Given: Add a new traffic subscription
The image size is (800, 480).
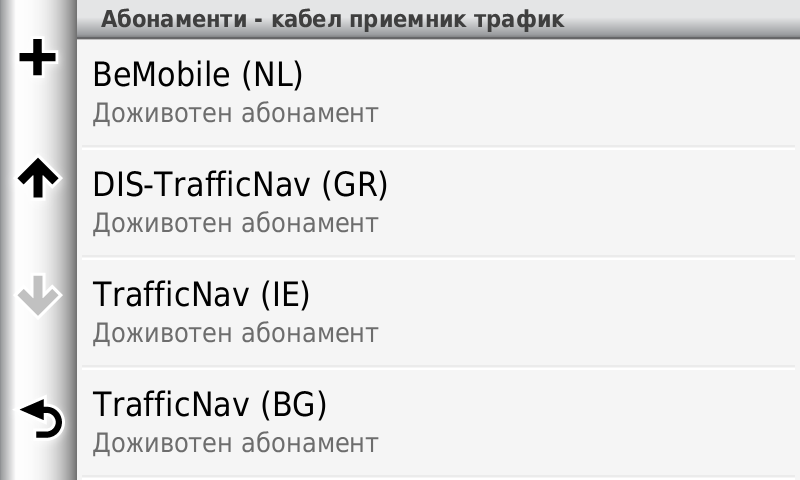Looking at the screenshot, I should pyautogui.click(x=38, y=60).
